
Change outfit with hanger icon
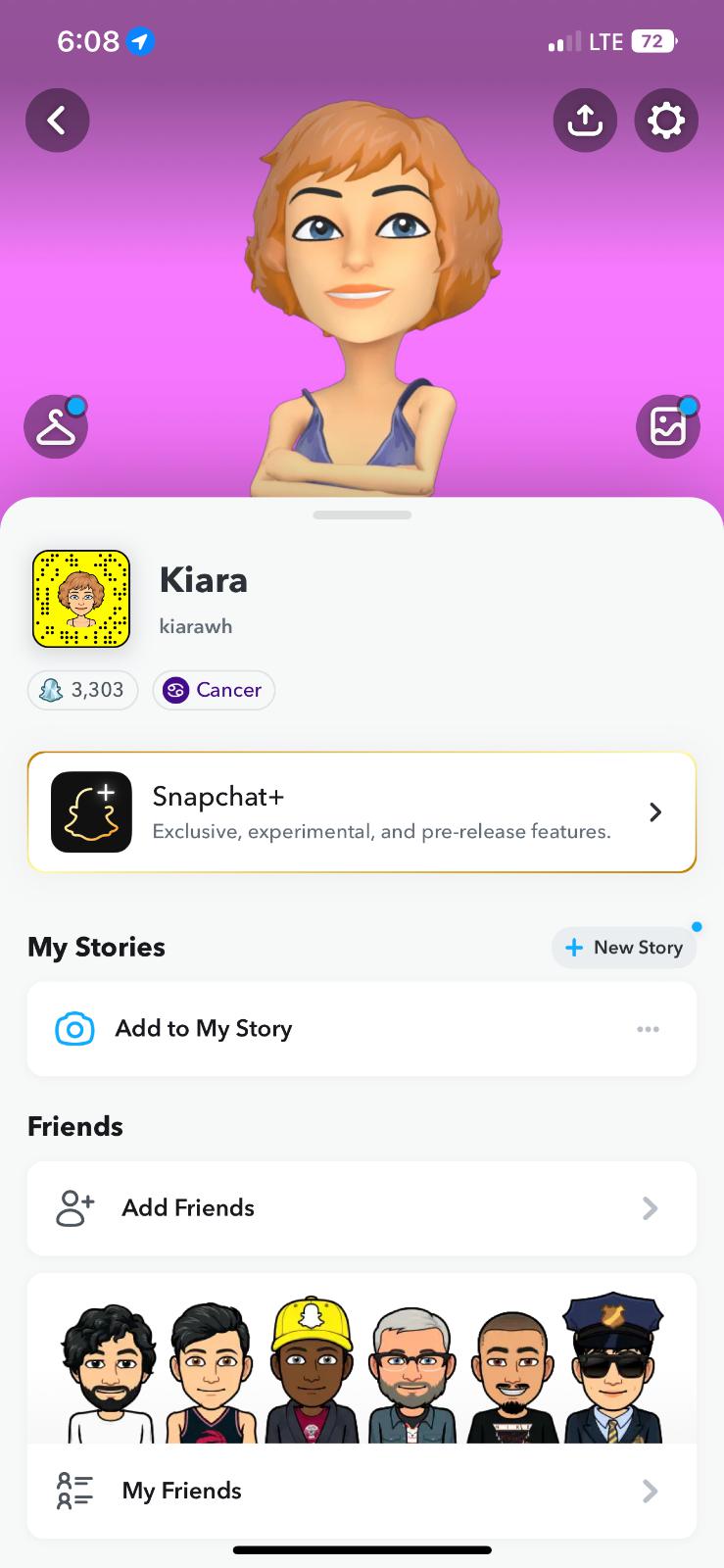point(56,427)
